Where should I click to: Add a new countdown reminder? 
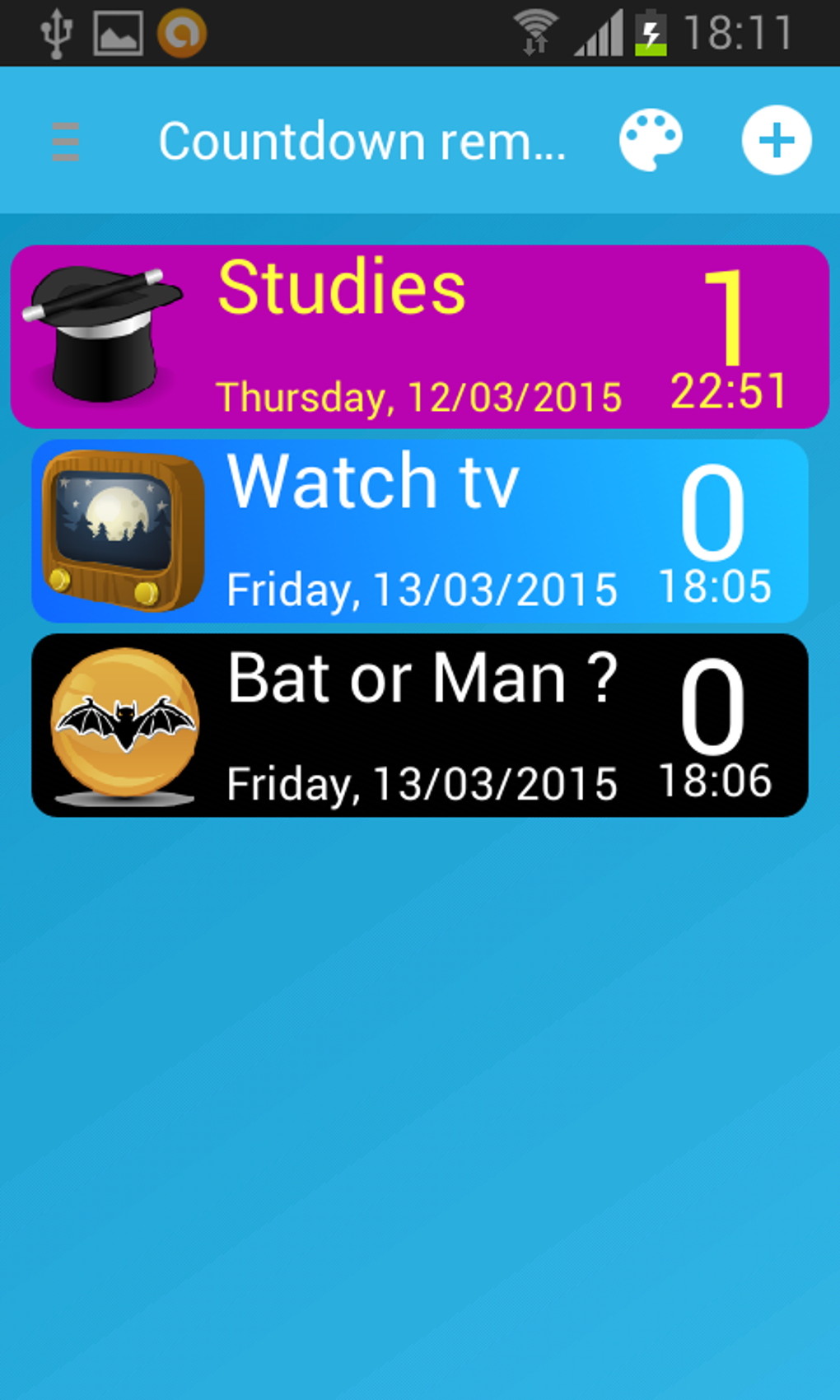[776, 140]
